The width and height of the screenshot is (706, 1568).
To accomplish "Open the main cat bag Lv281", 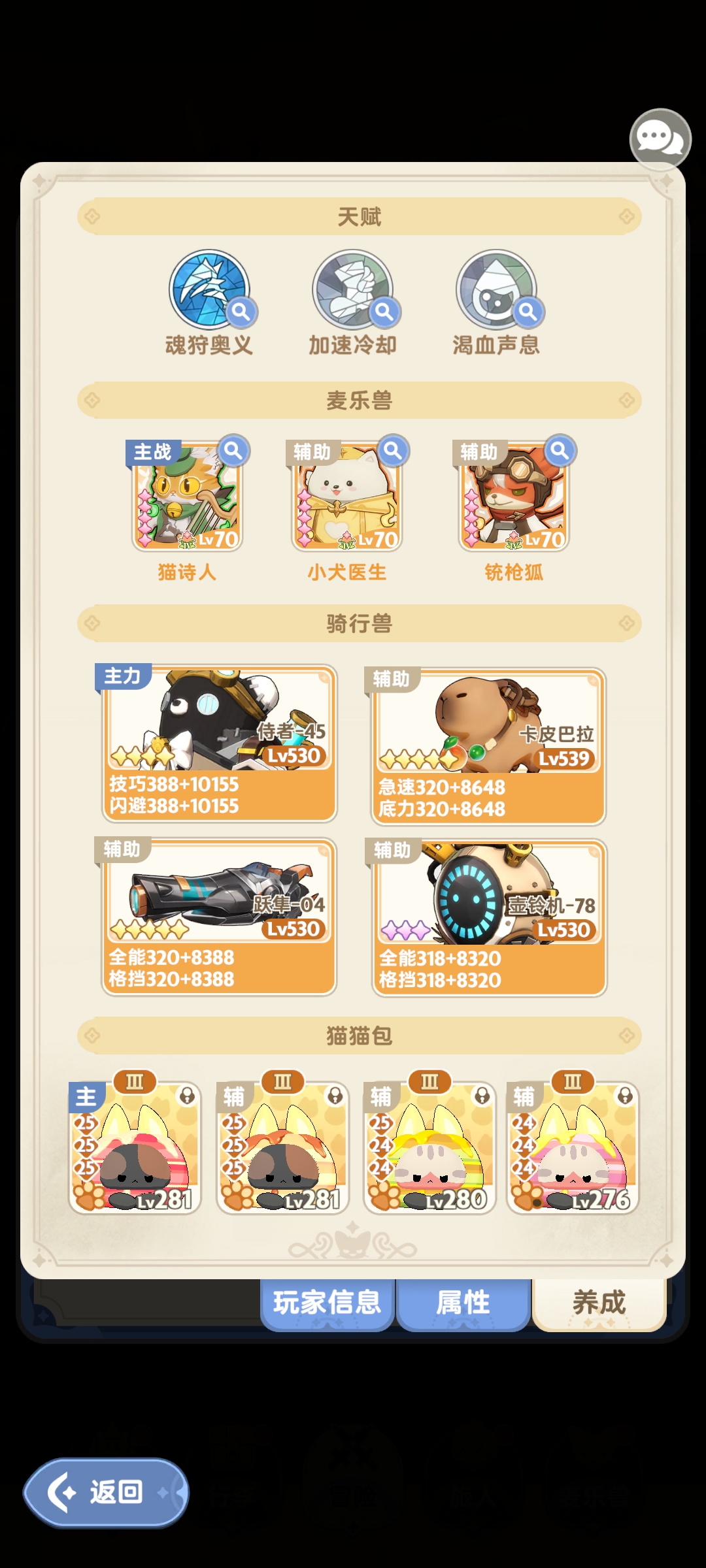I will pyautogui.click(x=135, y=1148).
